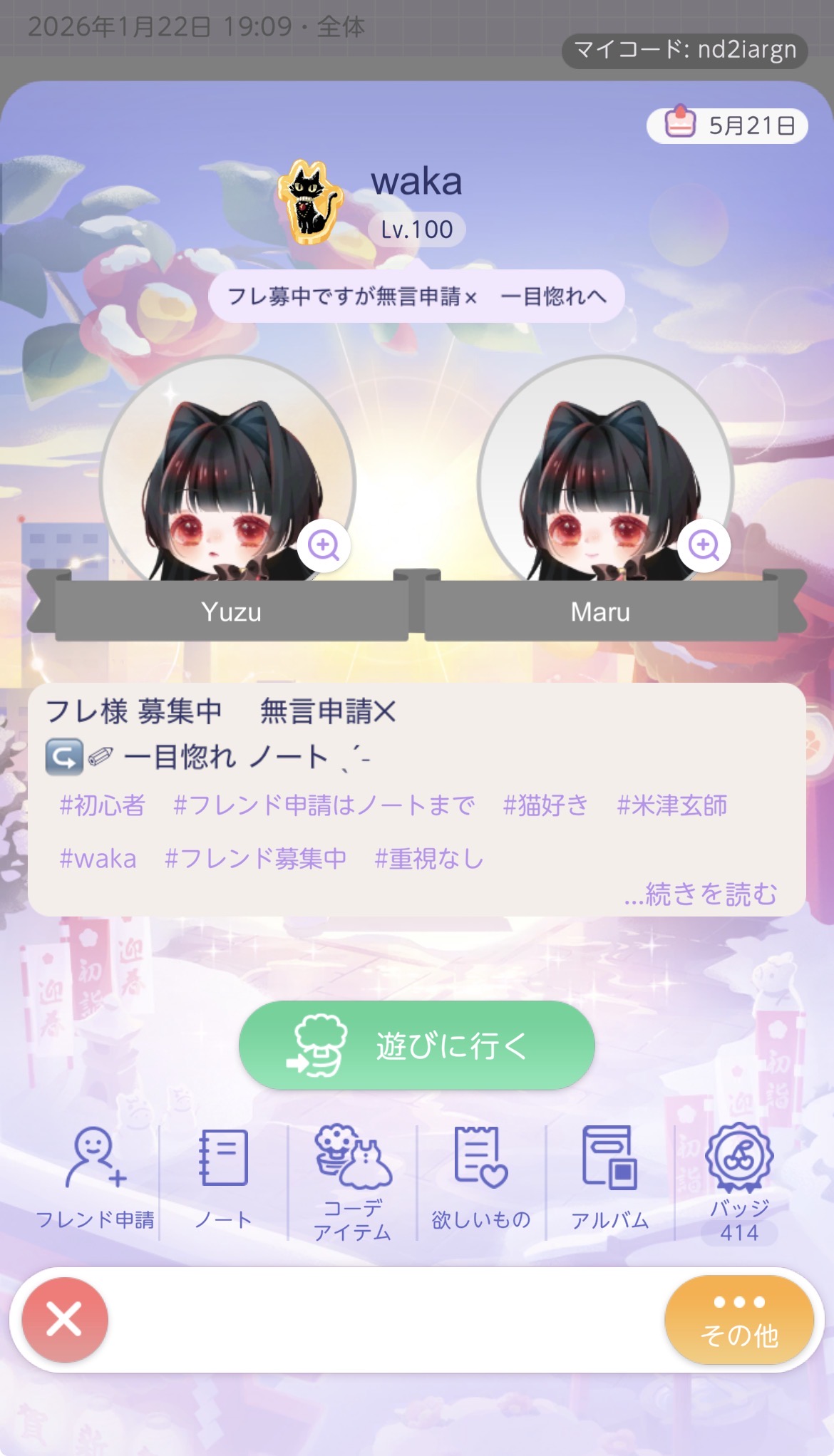Expand bio with 続きを読む

click(x=700, y=894)
